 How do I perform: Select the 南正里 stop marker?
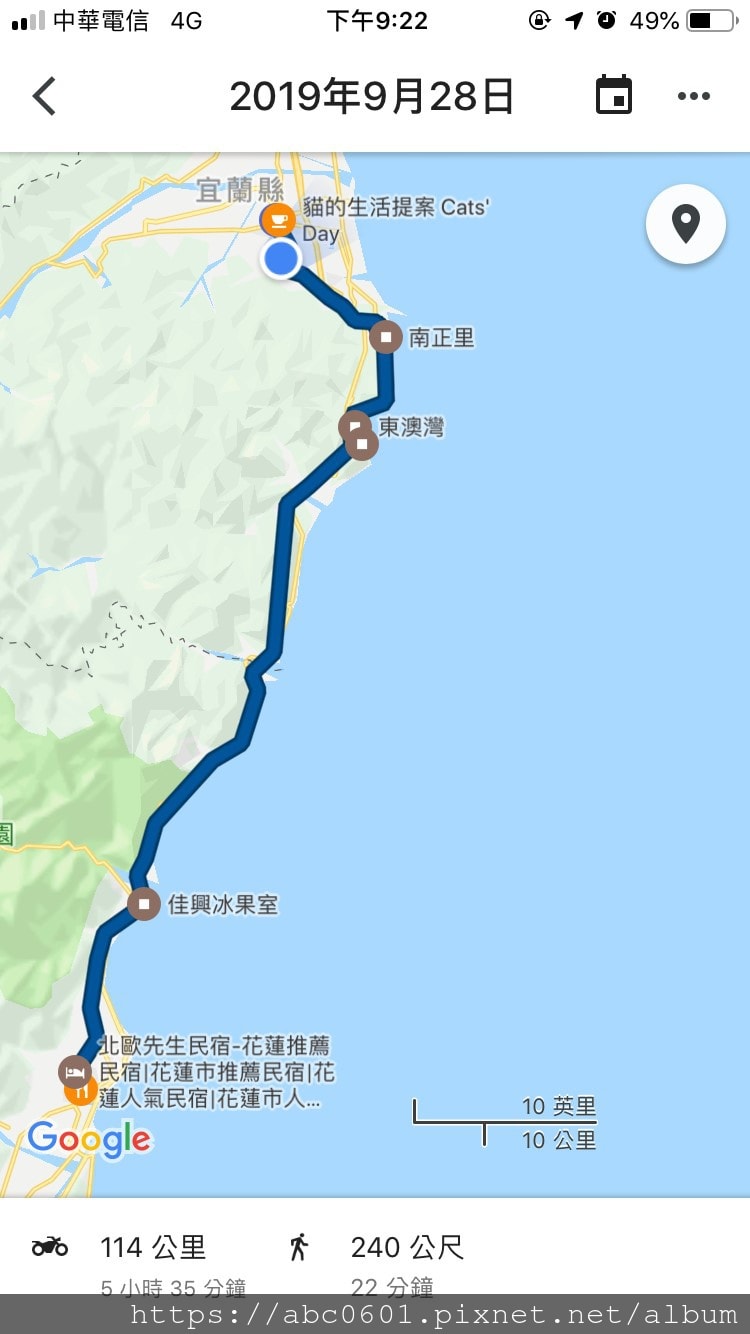click(386, 337)
